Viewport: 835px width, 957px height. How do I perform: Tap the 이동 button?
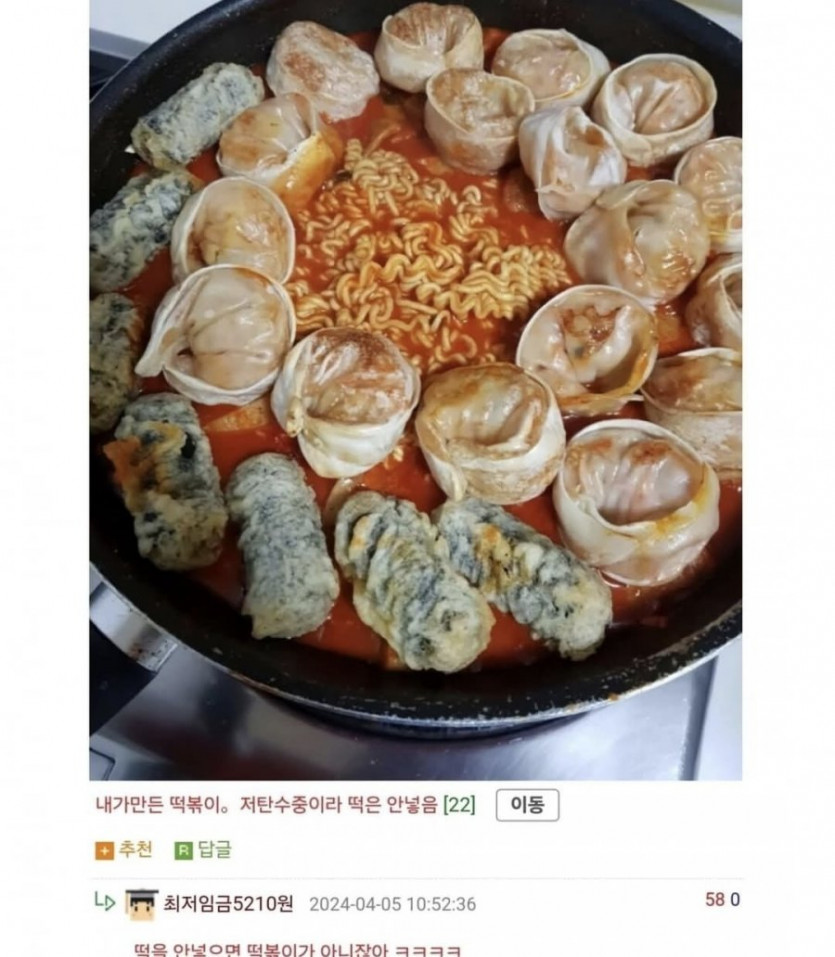tap(527, 805)
